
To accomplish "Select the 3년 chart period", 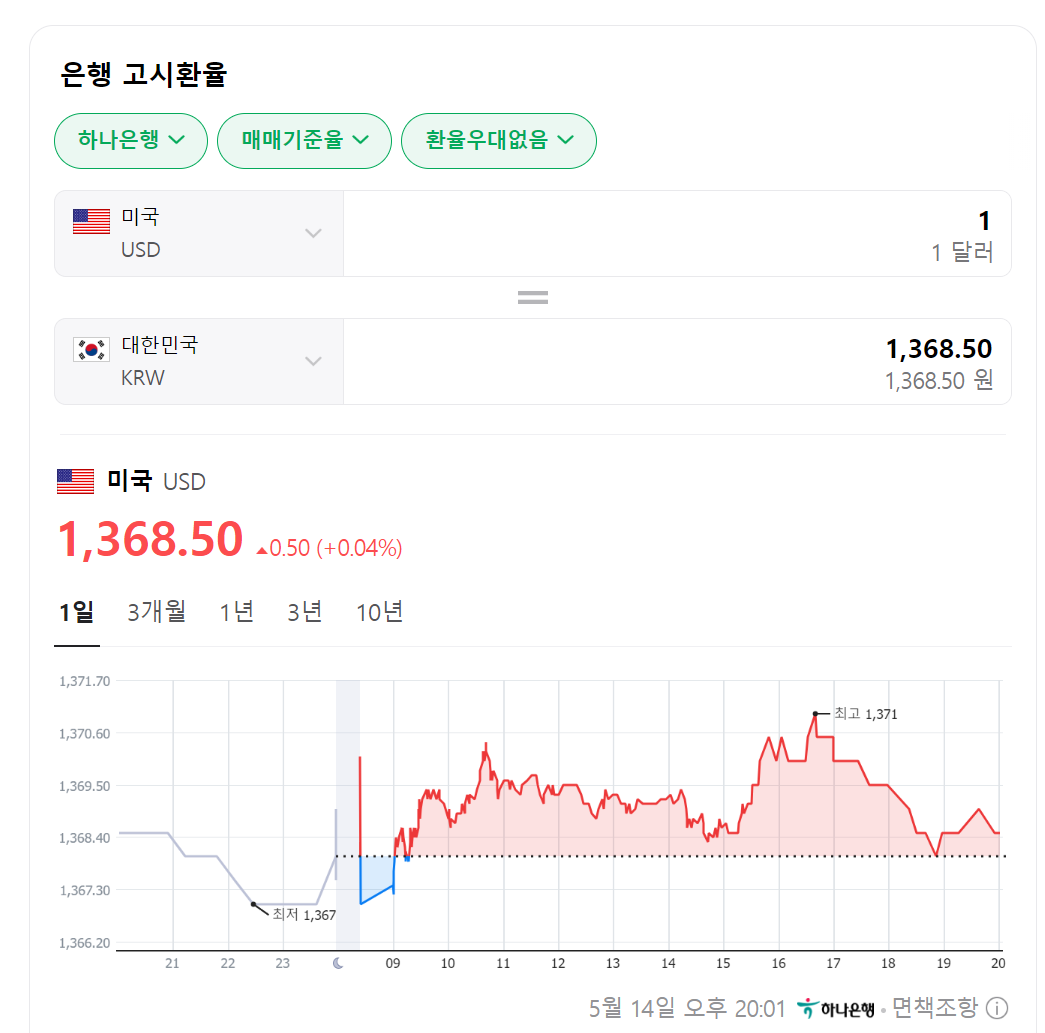I will [305, 612].
